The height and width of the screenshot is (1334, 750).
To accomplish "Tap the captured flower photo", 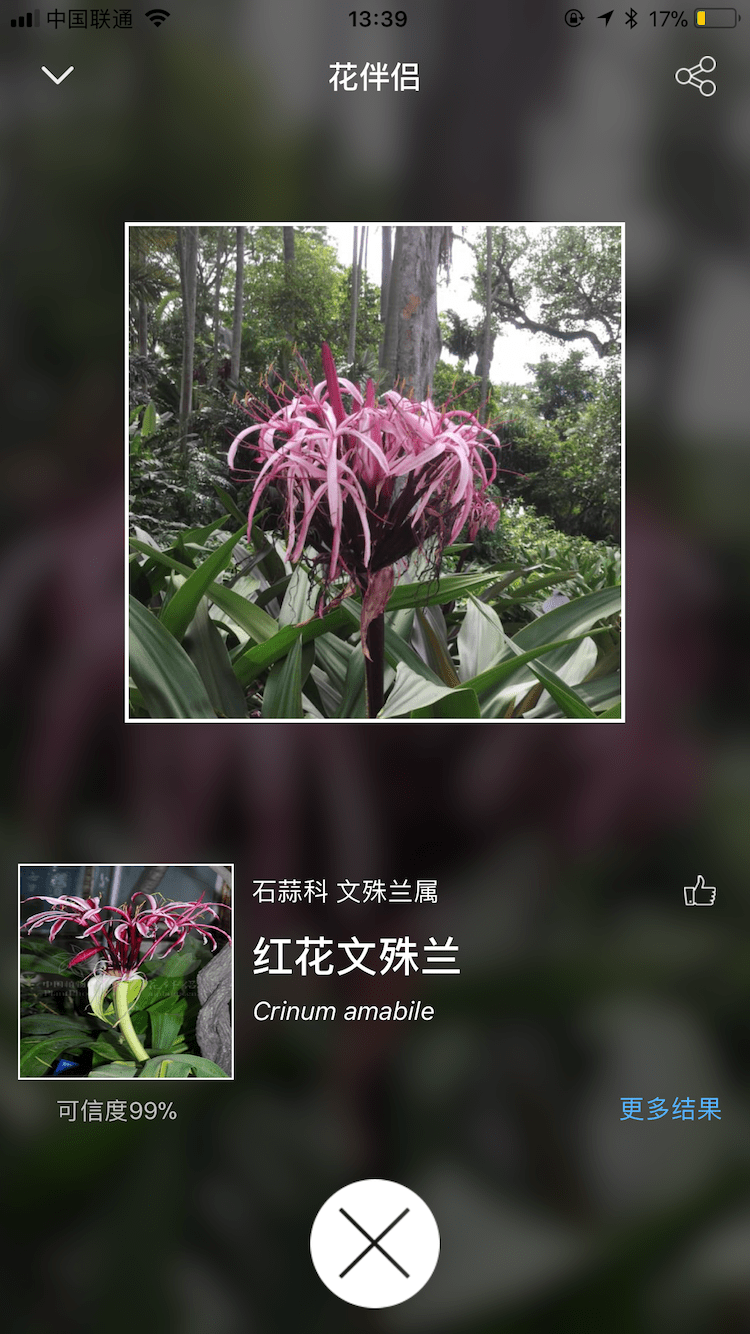I will pyautogui.click(x=375, y=470).
